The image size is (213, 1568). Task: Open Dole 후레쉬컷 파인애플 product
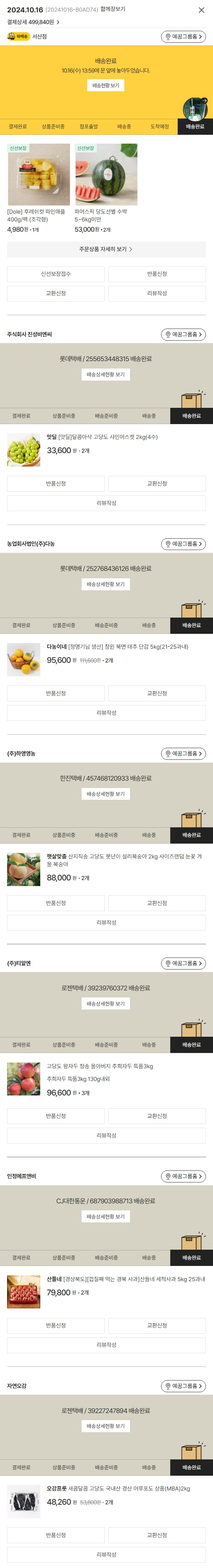39,175
